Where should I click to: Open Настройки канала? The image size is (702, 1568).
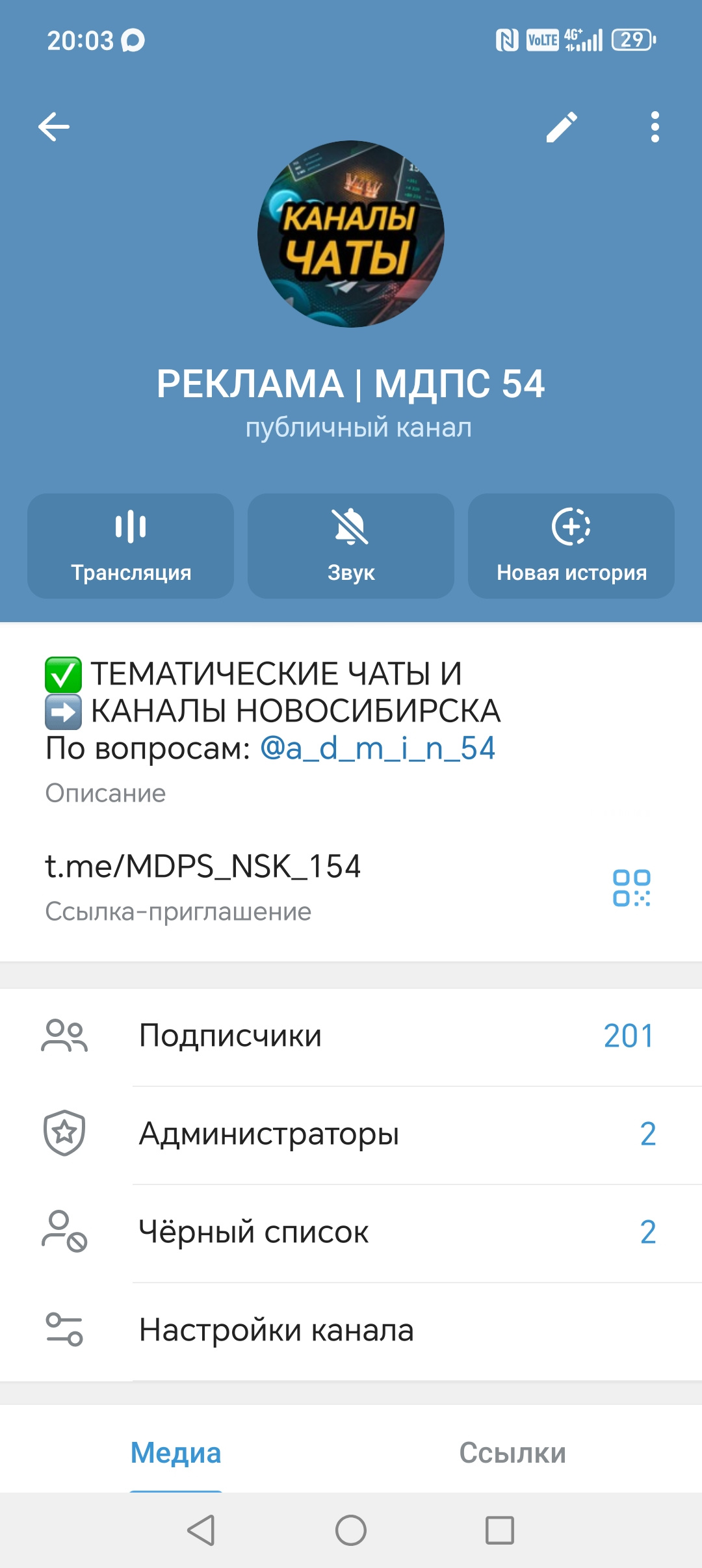coord(351,1331)
